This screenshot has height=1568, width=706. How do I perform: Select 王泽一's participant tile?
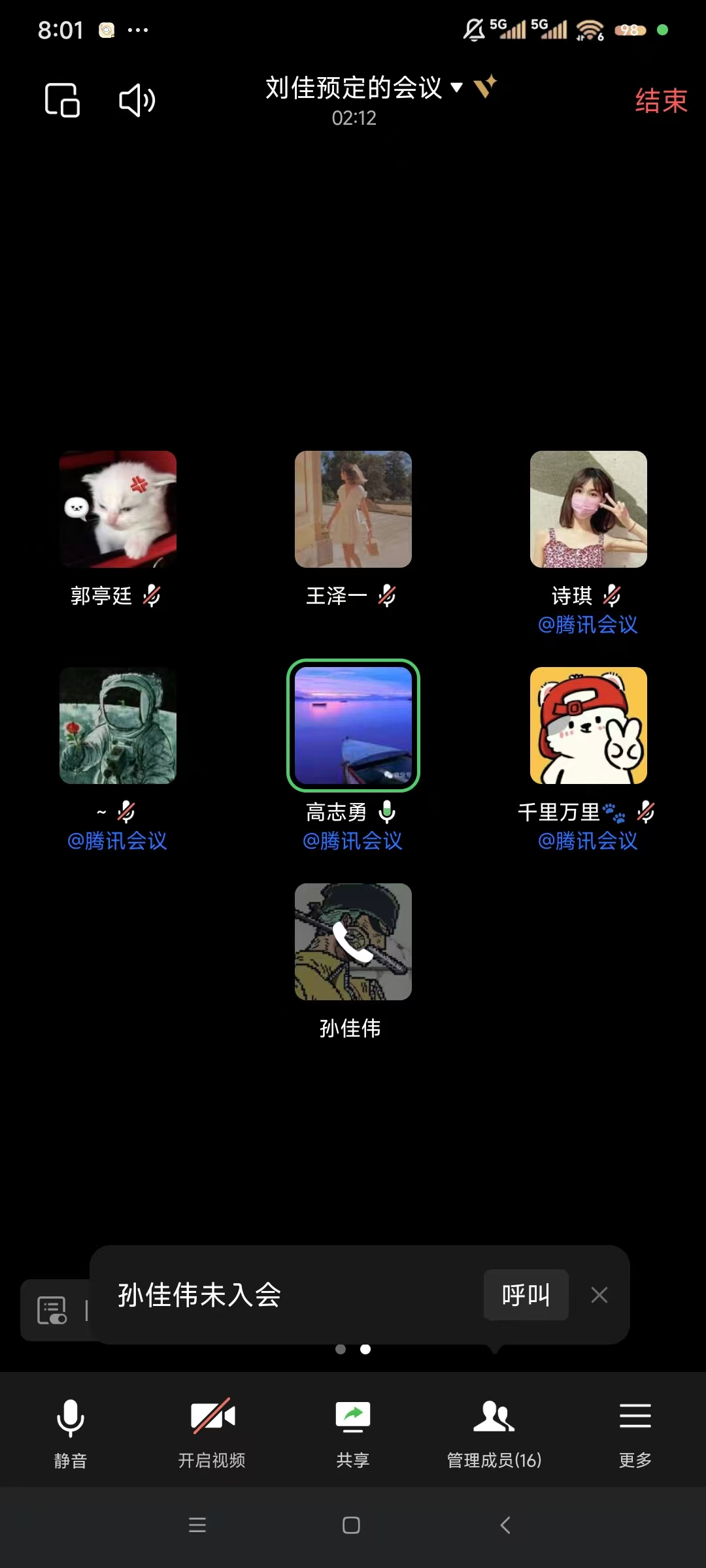(x=353, y=510)
